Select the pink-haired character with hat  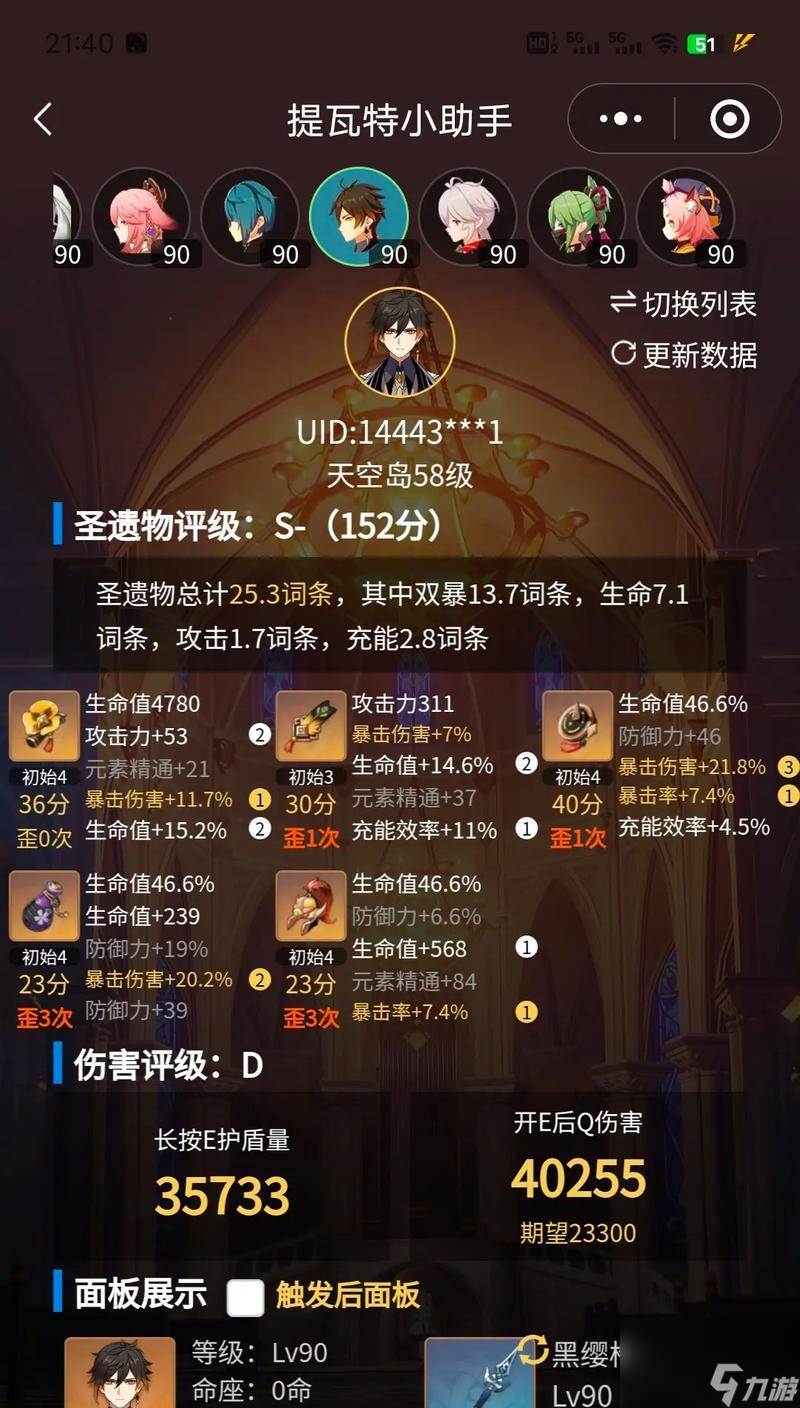coord(685,217)
